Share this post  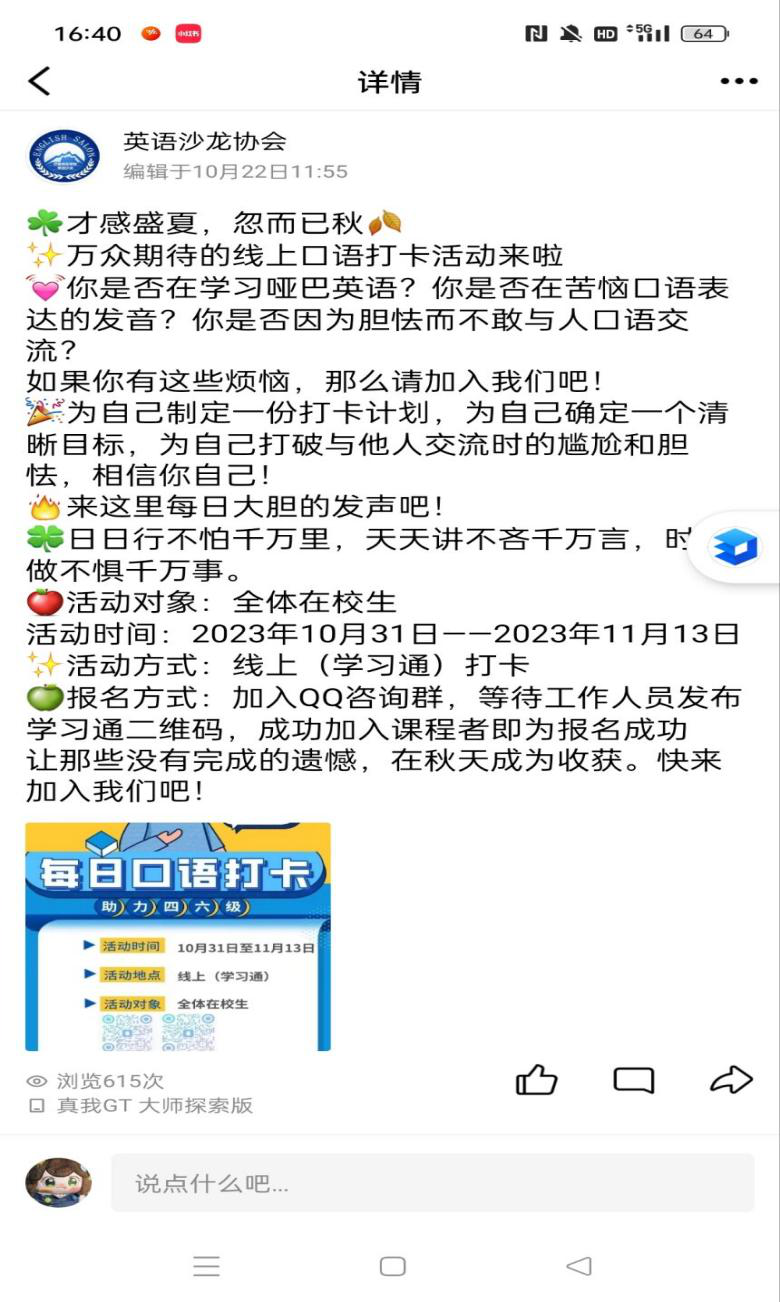coord(730,1080)
